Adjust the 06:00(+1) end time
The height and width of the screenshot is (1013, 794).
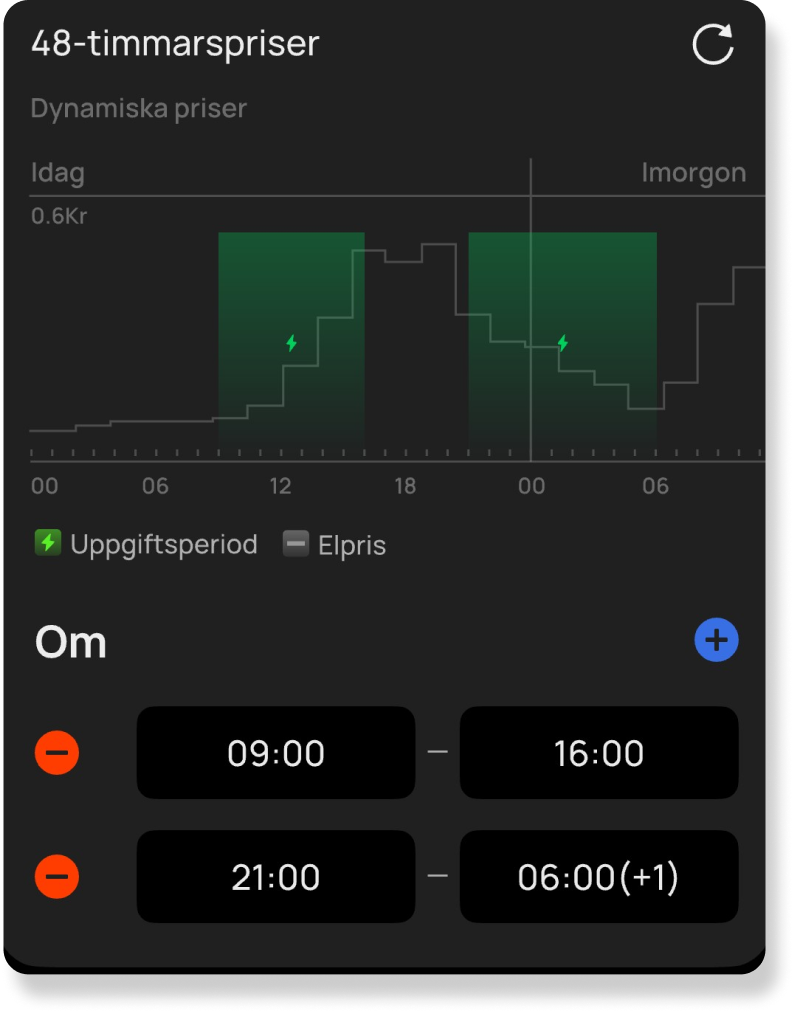click(x=599, y=877)
